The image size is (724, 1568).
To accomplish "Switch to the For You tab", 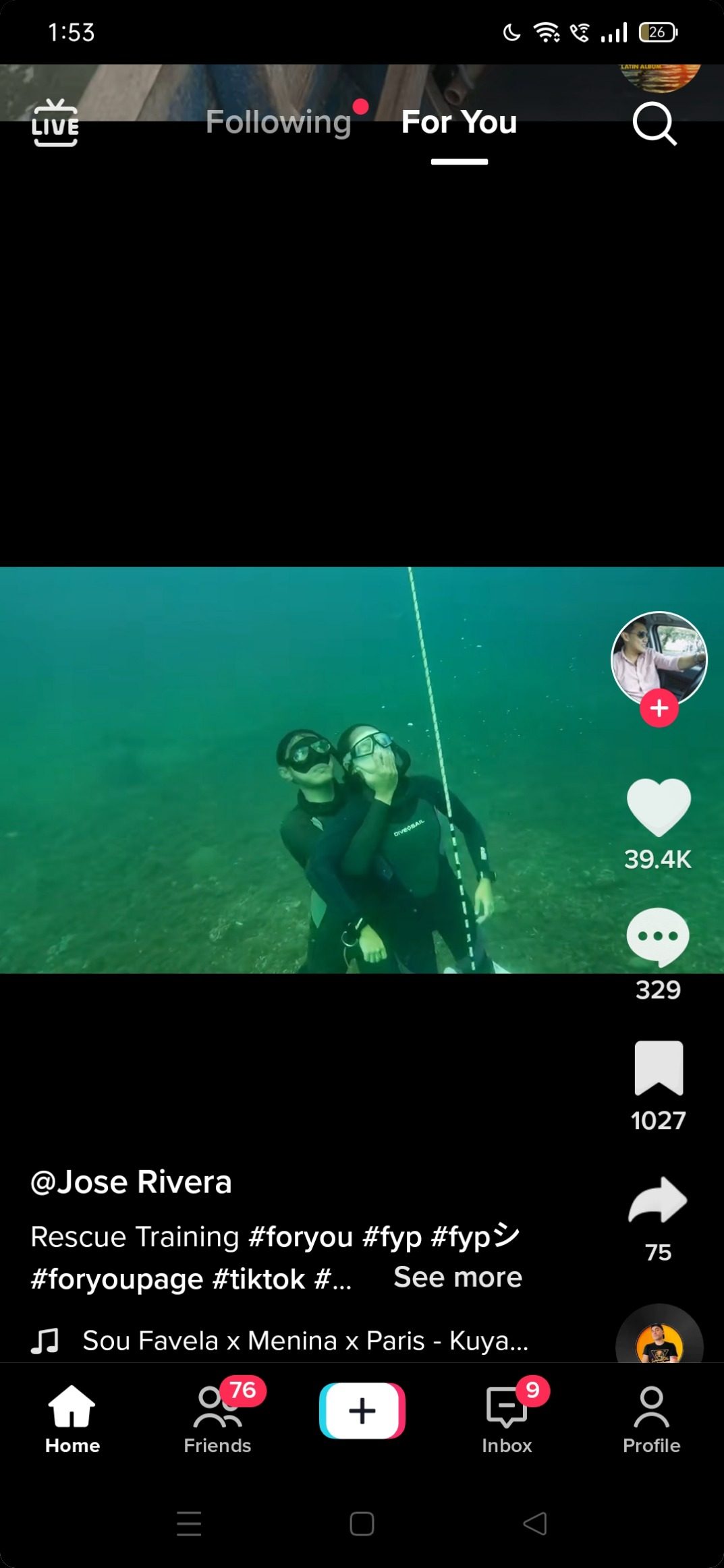I will pos(459,122).
